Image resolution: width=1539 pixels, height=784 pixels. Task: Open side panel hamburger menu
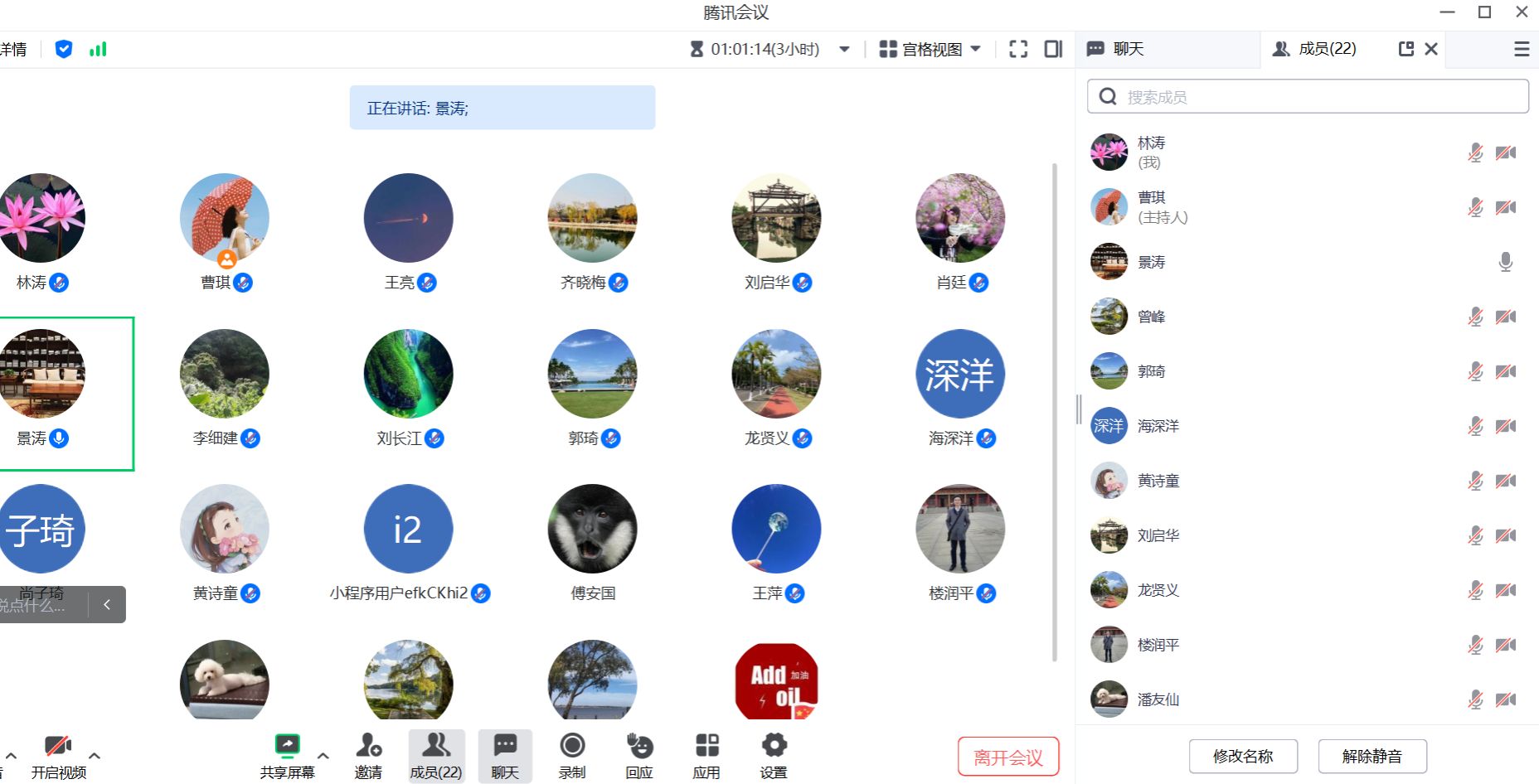tap(1521, 49)
